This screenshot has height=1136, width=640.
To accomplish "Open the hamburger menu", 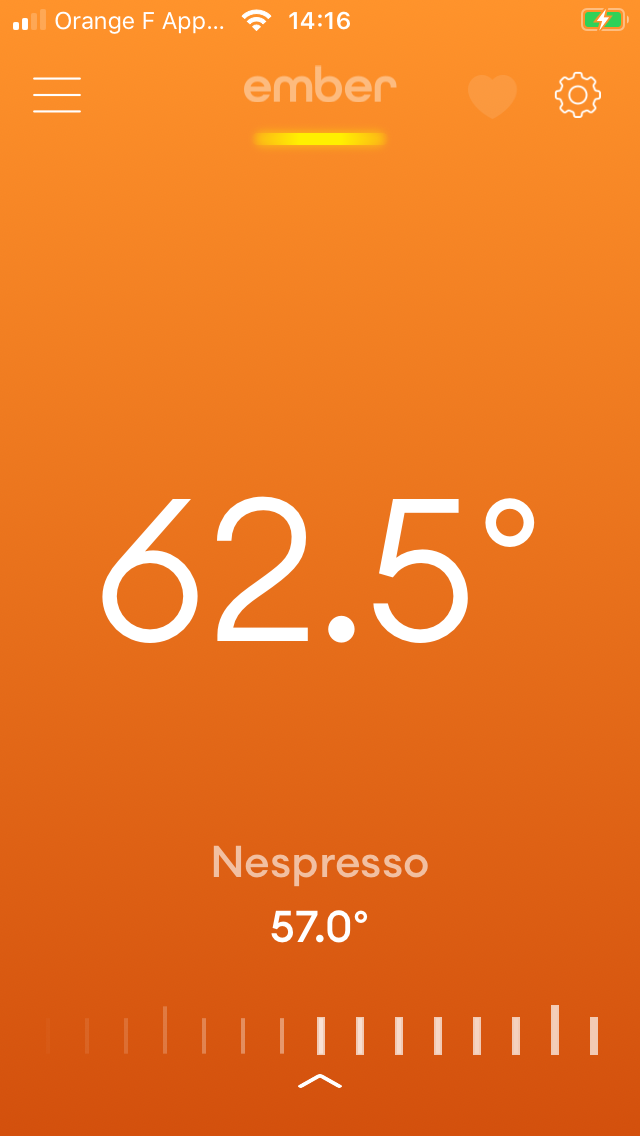I will click(57, 95).
